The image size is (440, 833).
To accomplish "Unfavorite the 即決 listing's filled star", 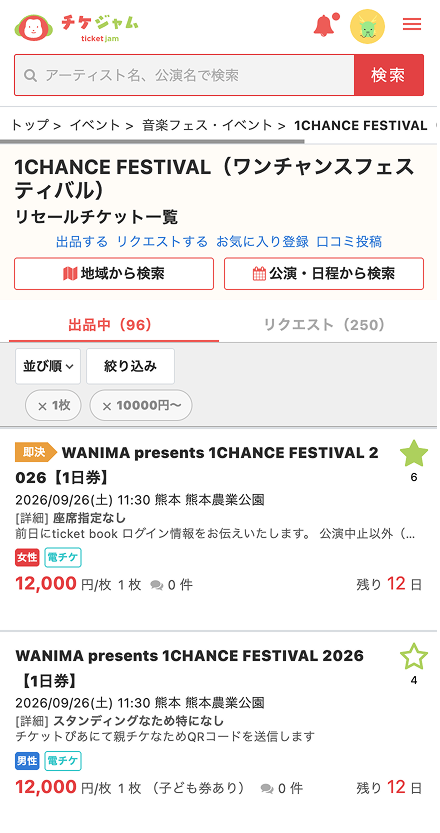I will pyautogui.click(x=413, y=454).
